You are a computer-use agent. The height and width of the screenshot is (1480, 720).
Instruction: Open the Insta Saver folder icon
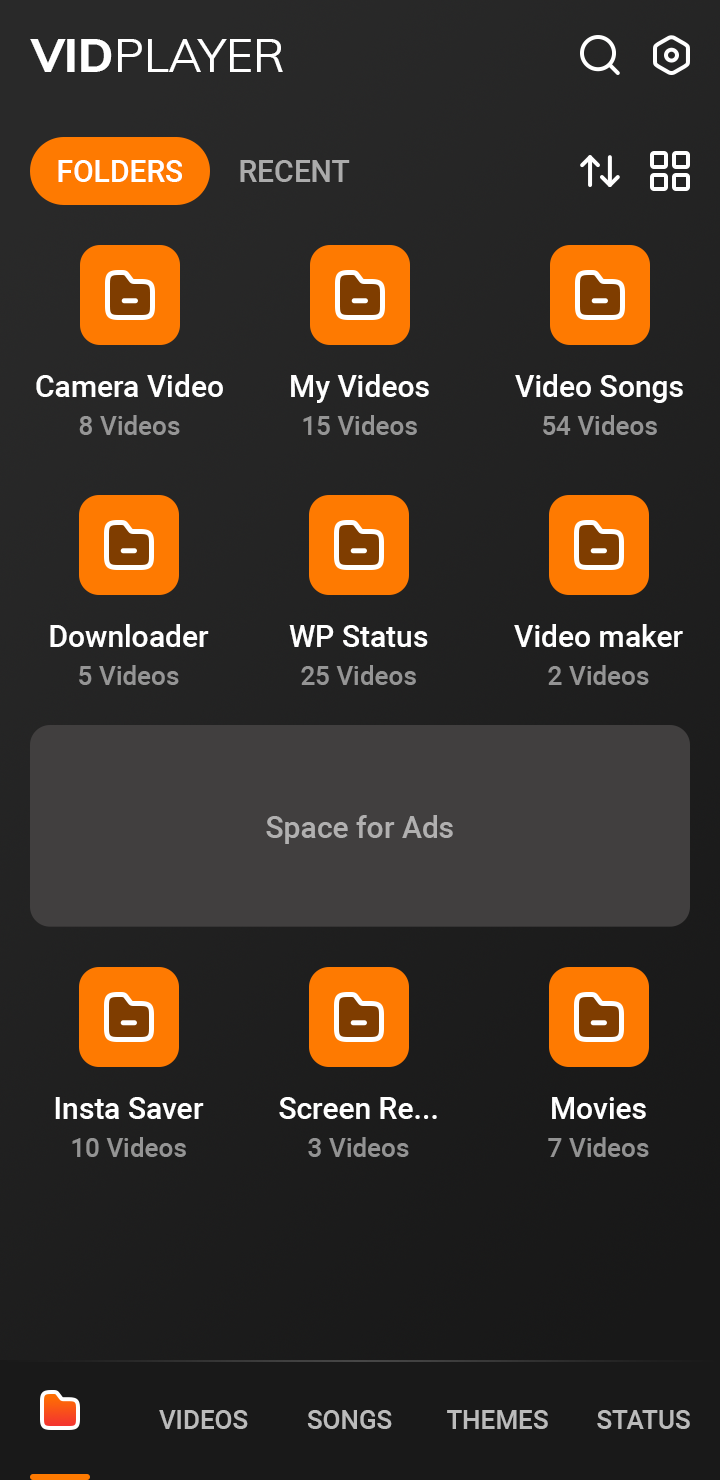pyautogui.click(x=129, y=1017)
